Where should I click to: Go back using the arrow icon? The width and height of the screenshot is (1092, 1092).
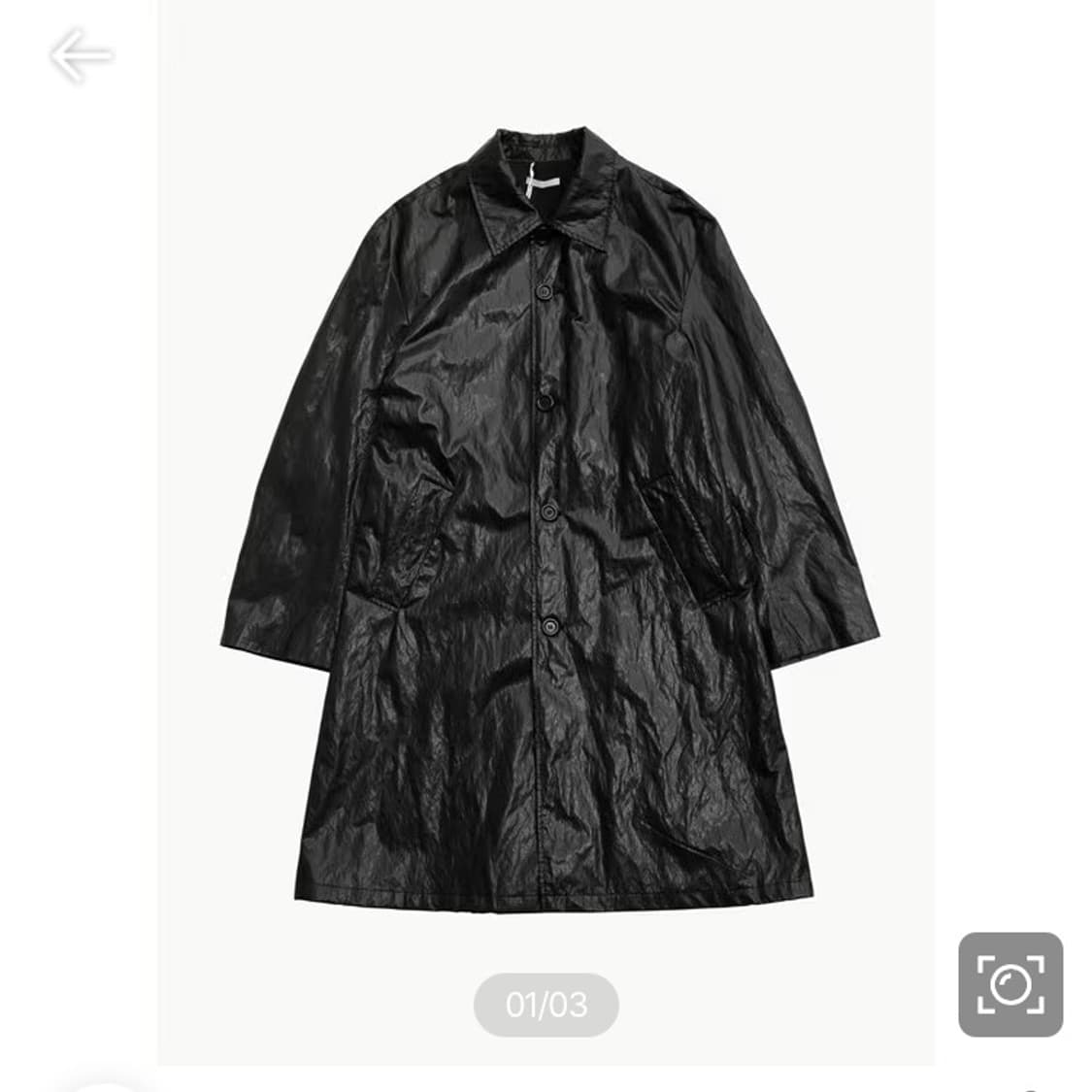[x=82, y=56]
